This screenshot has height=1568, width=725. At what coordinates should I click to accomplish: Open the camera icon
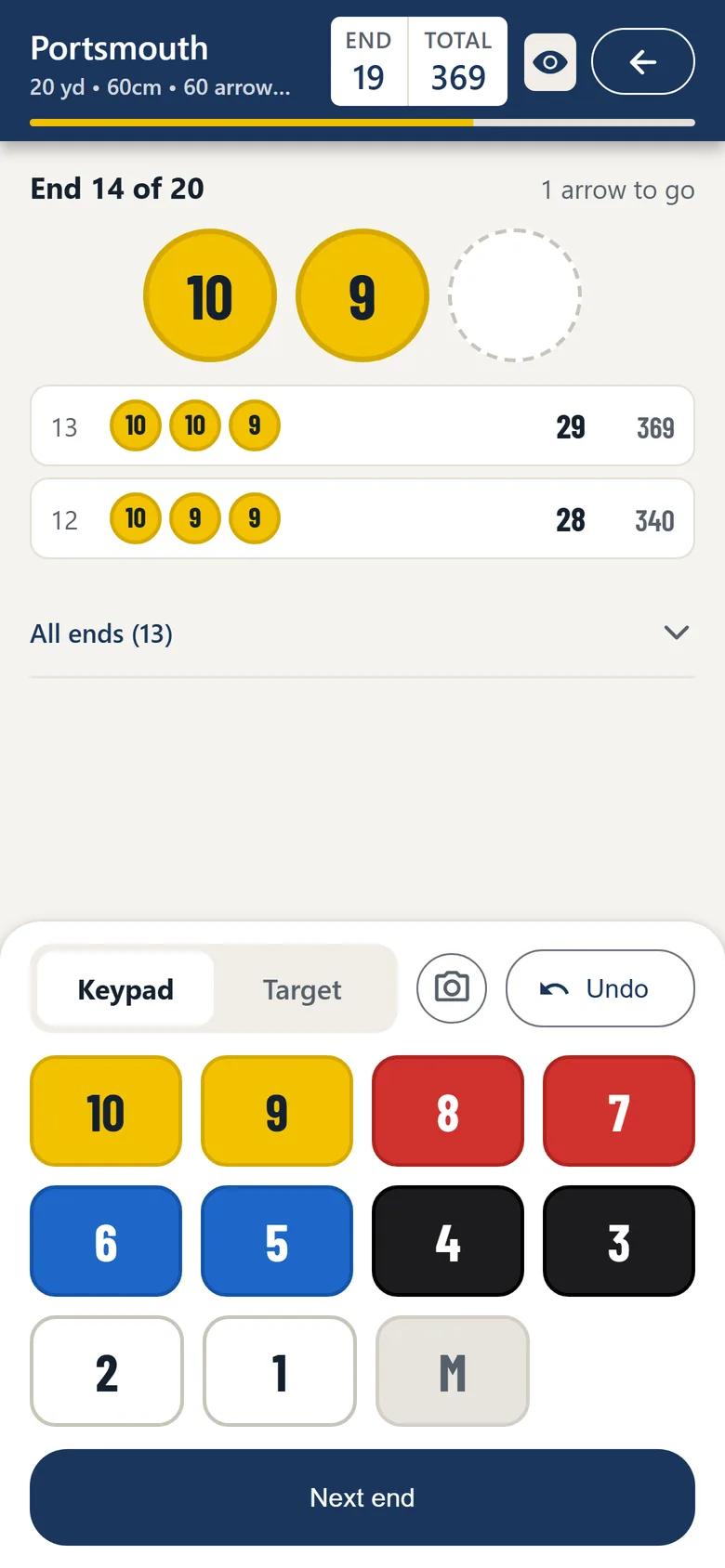[452, 988]
